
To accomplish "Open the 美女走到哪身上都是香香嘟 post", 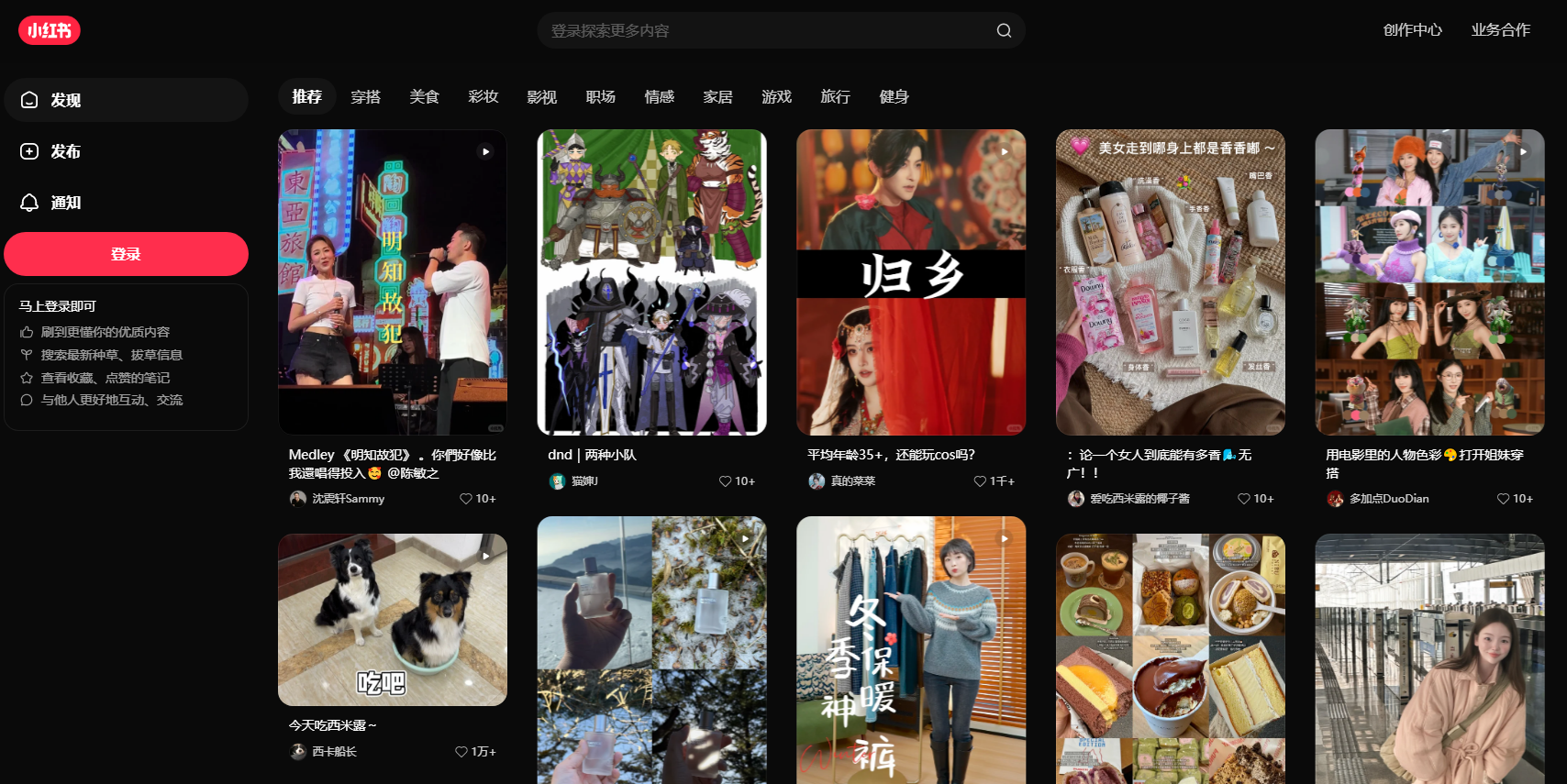I will (x=1170, y=282).
